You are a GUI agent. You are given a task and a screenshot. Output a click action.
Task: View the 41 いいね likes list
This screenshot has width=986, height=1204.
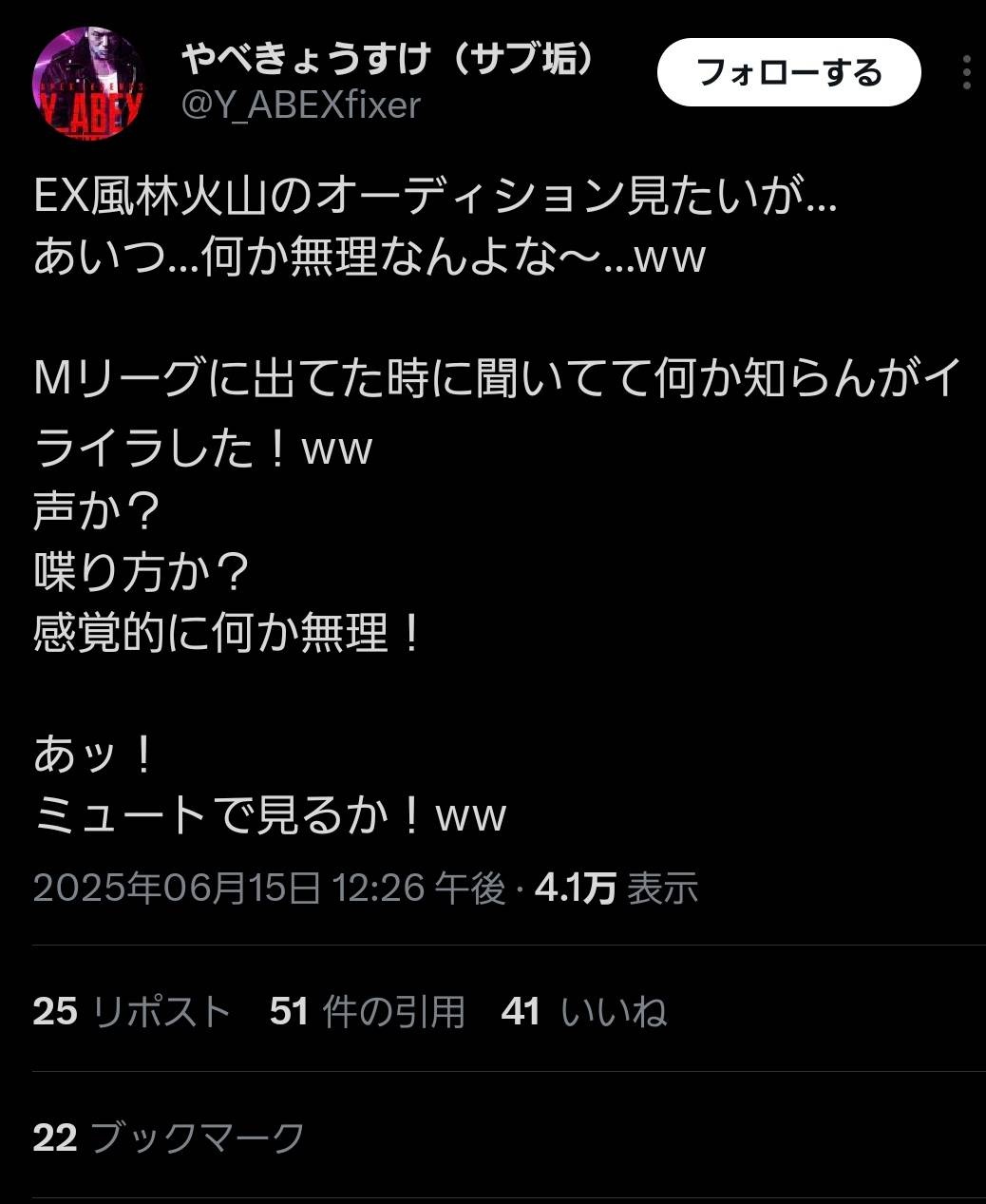click(583, 1011)
